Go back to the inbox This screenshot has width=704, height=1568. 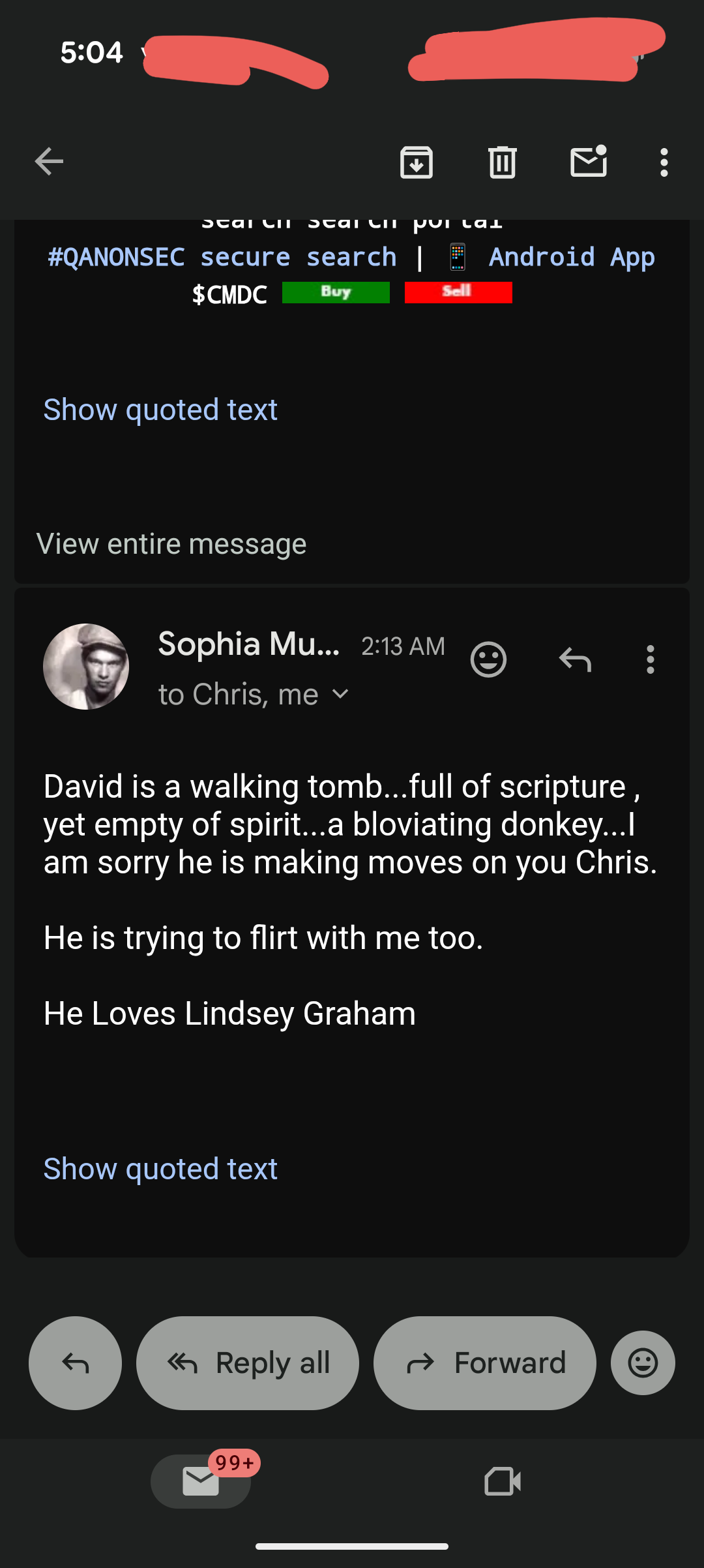49,162
